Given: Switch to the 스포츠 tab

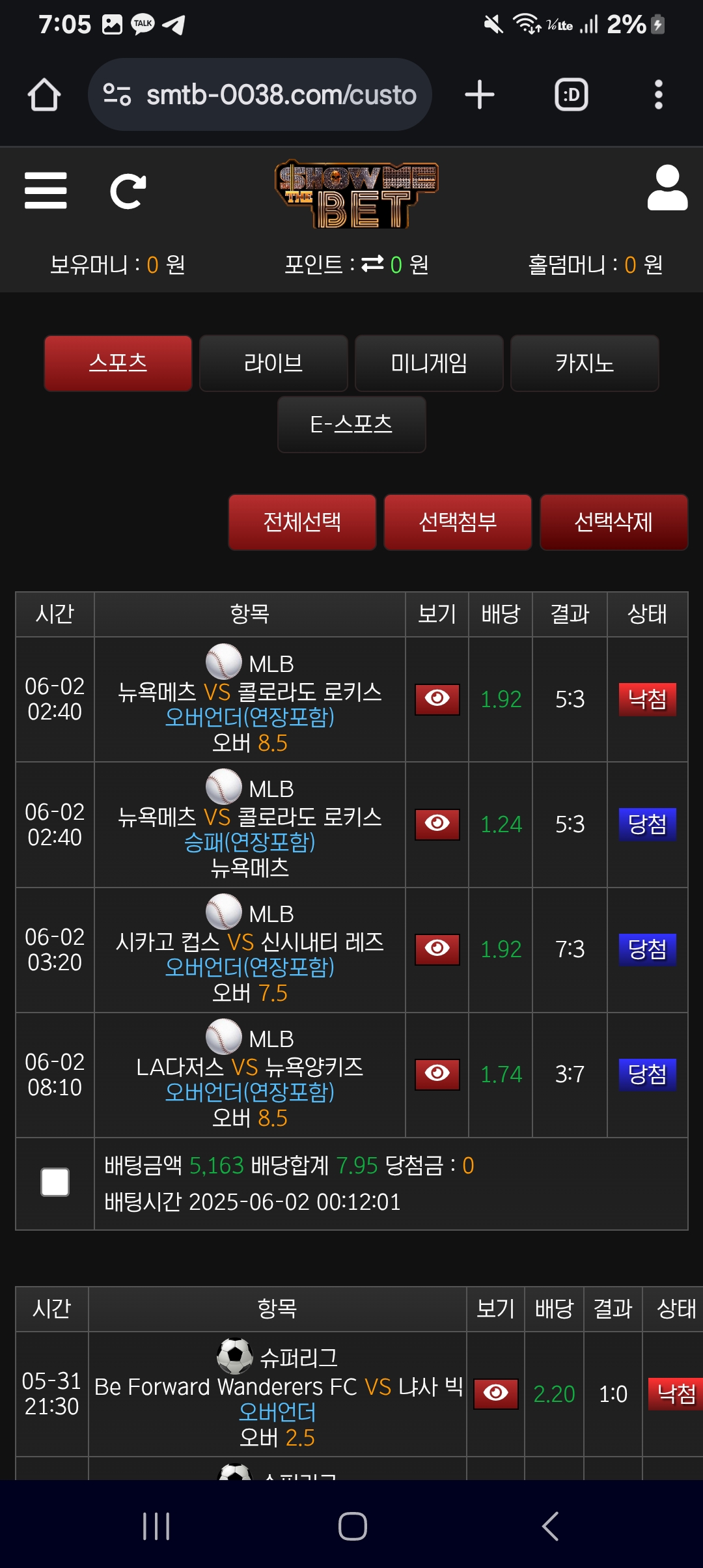Looking at the screenshot, I should [118, 363].
